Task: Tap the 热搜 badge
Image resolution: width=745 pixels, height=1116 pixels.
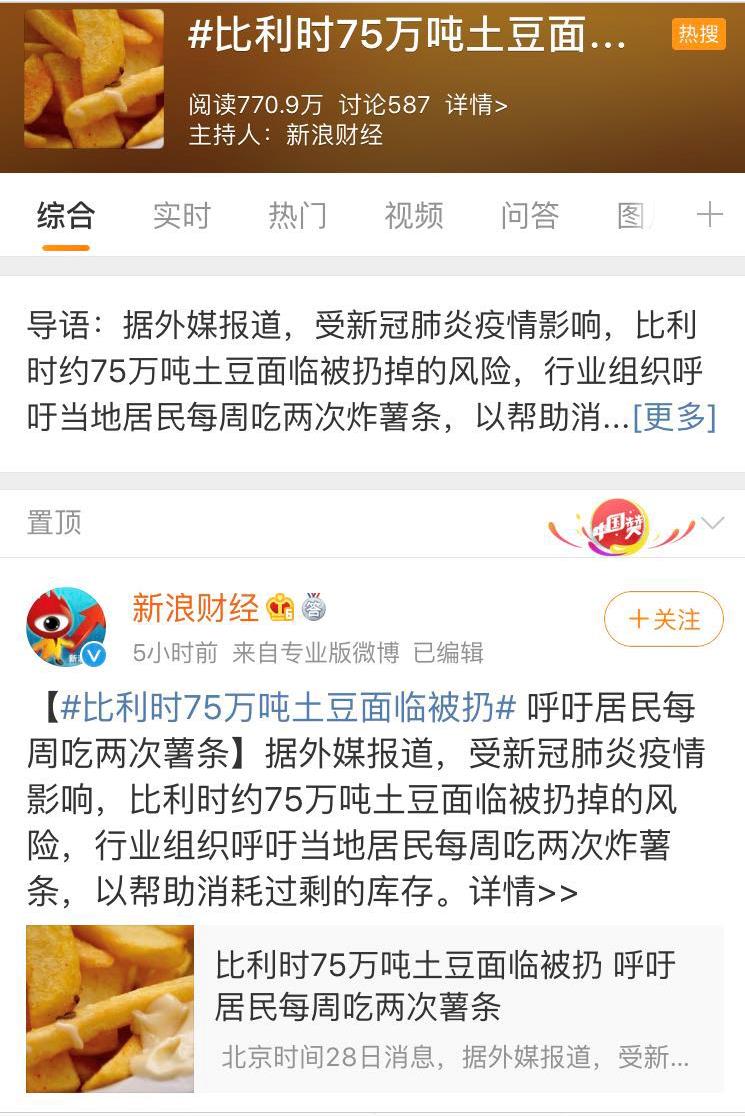Action: click(698, 34)
